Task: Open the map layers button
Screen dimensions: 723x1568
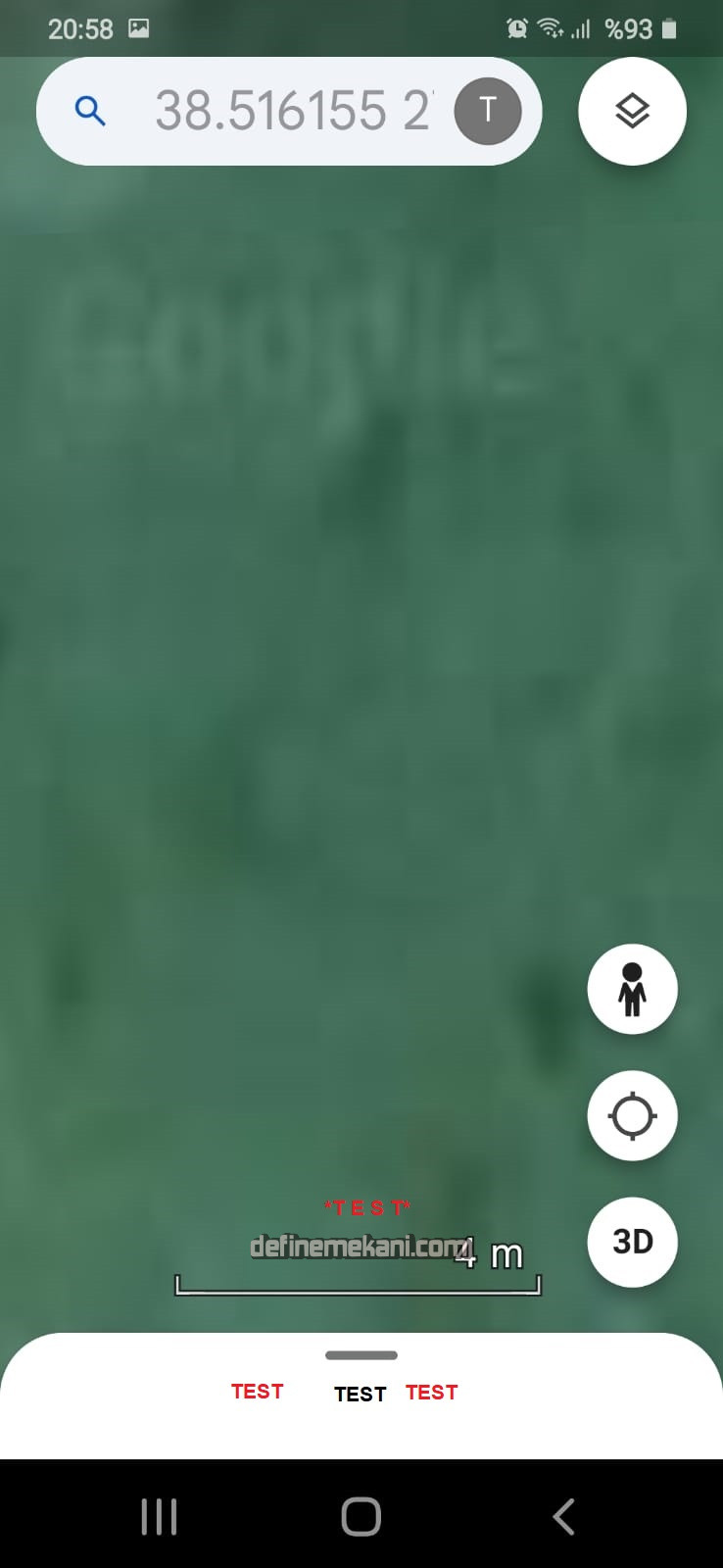Action: click(632, 111)
